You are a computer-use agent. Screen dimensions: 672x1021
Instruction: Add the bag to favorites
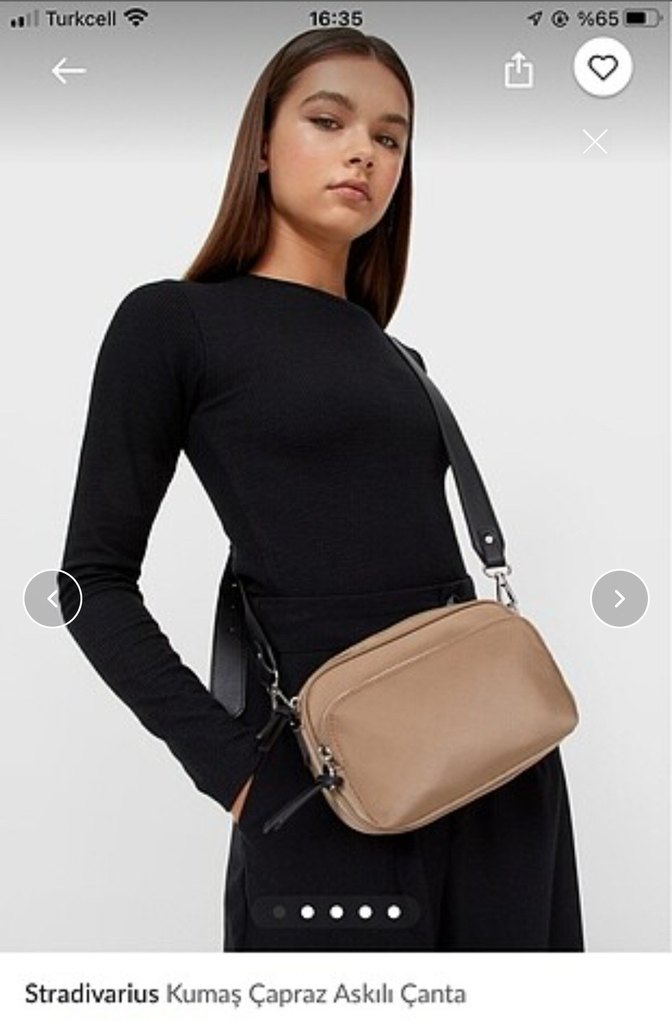pyautogui.click(x=602, y=68)
